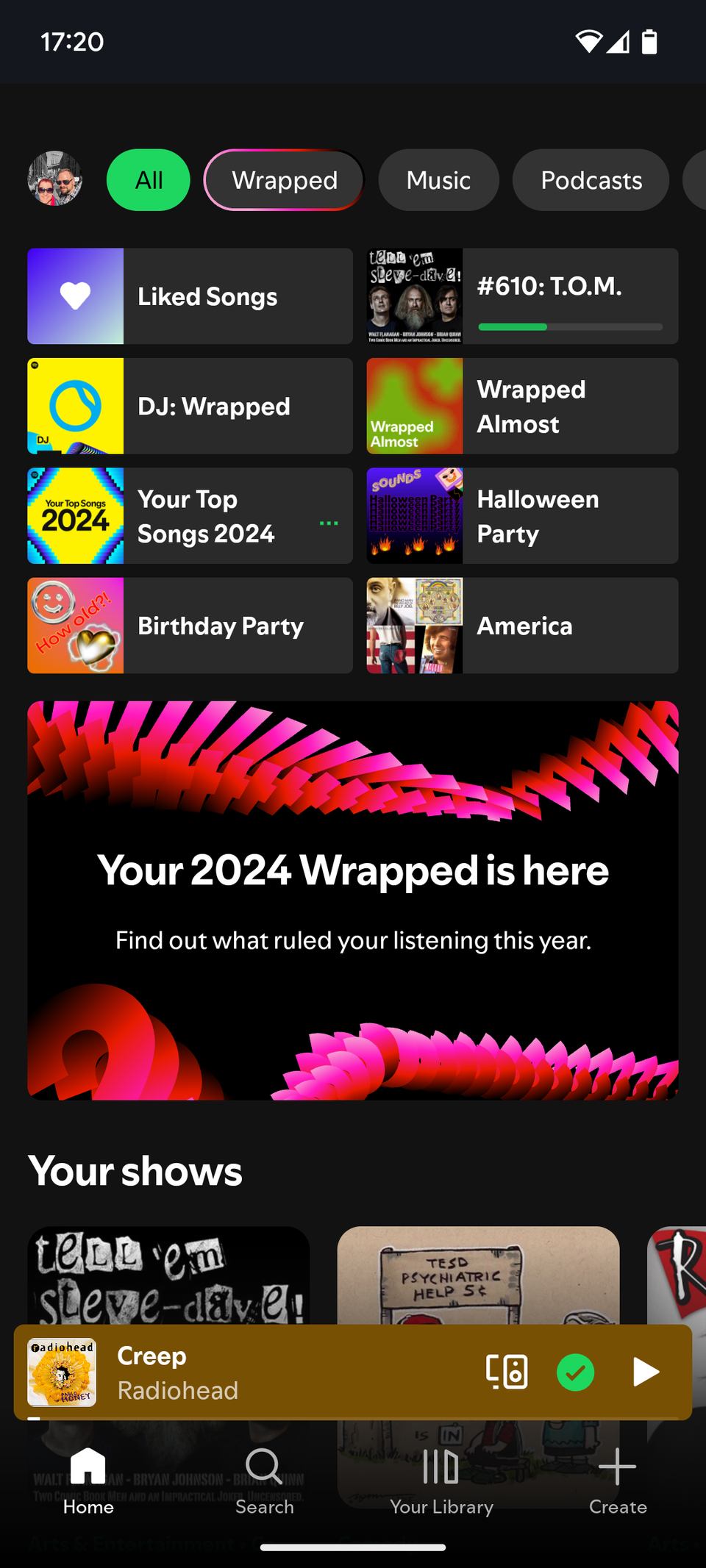Open your profile avatar
The image size is (706, 1568).
54,179
